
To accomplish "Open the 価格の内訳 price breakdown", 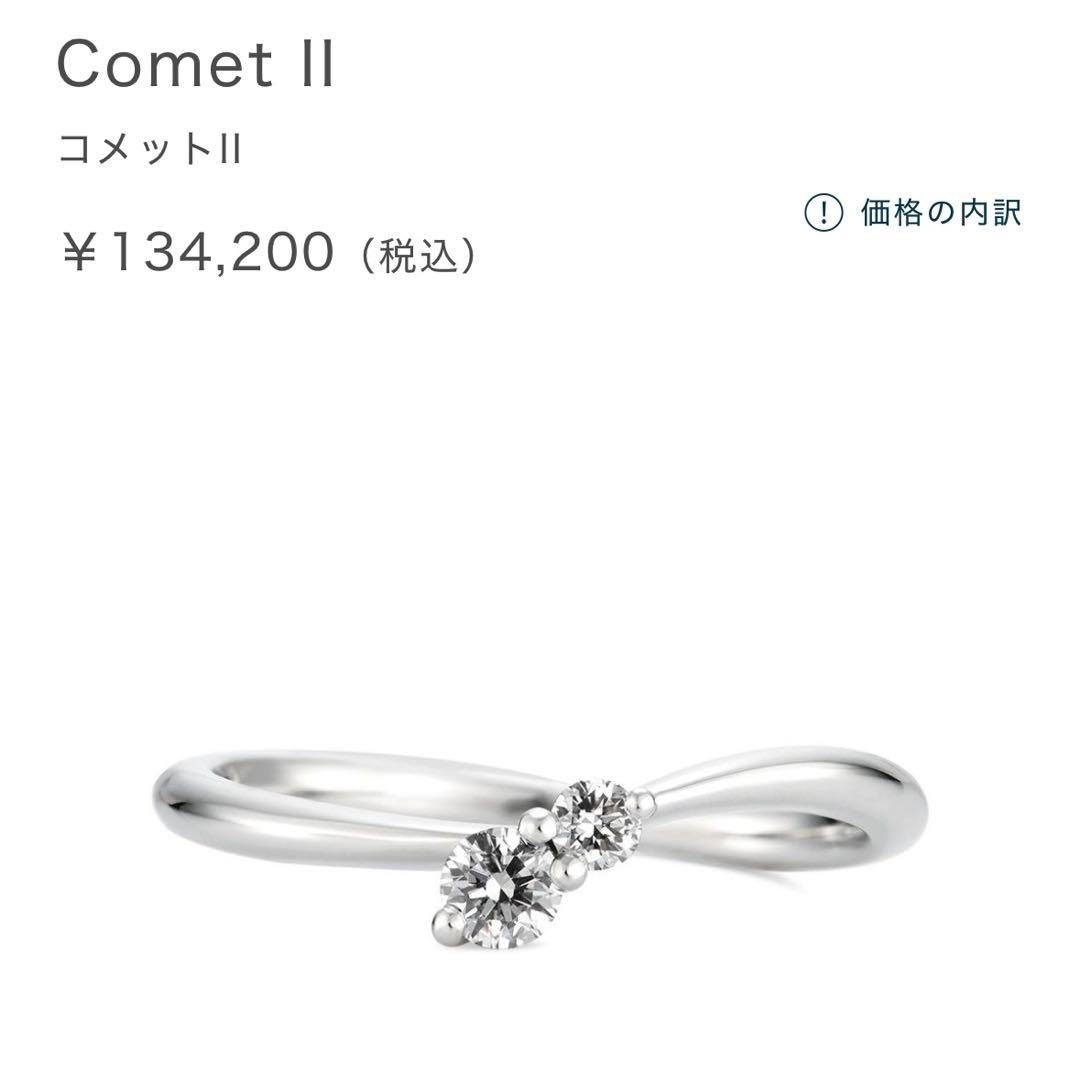I will click(x=914, y=213).
